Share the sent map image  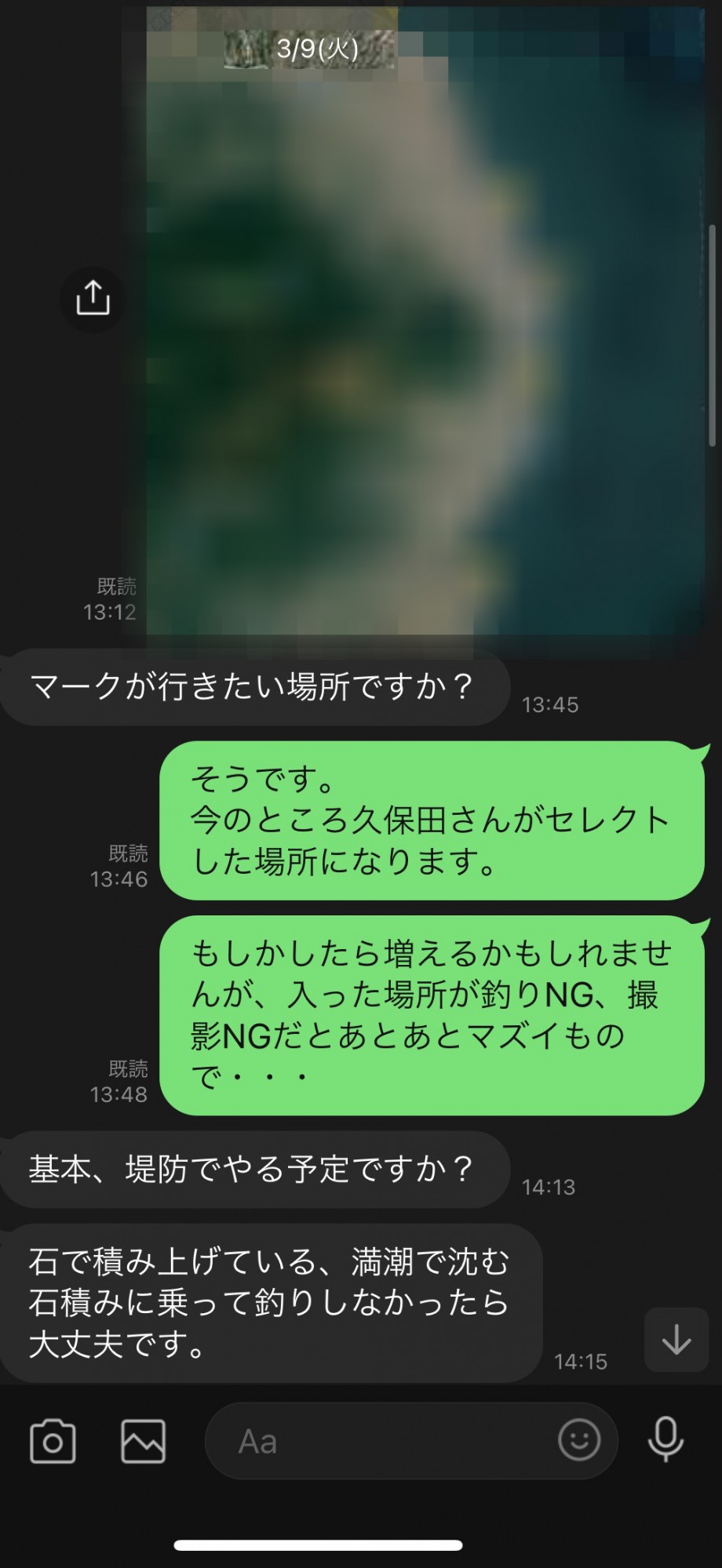(93, 299)
